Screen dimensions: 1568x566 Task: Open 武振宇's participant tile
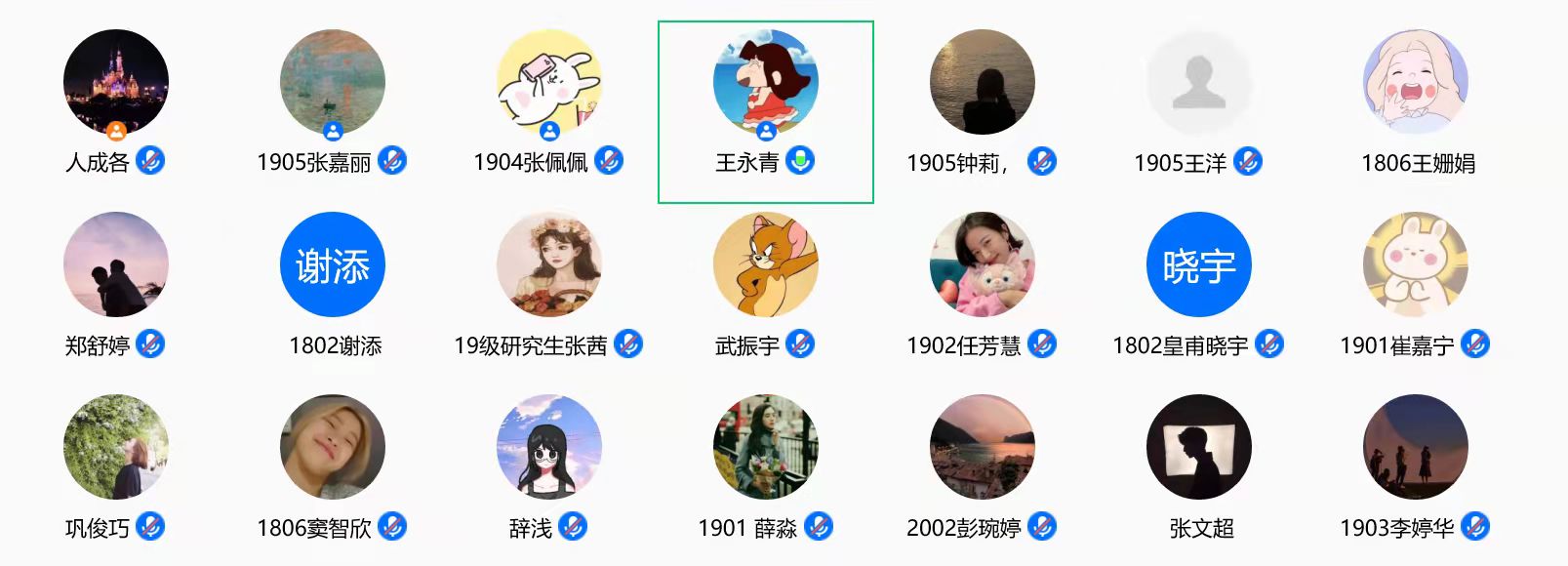[x=766, y=264]
